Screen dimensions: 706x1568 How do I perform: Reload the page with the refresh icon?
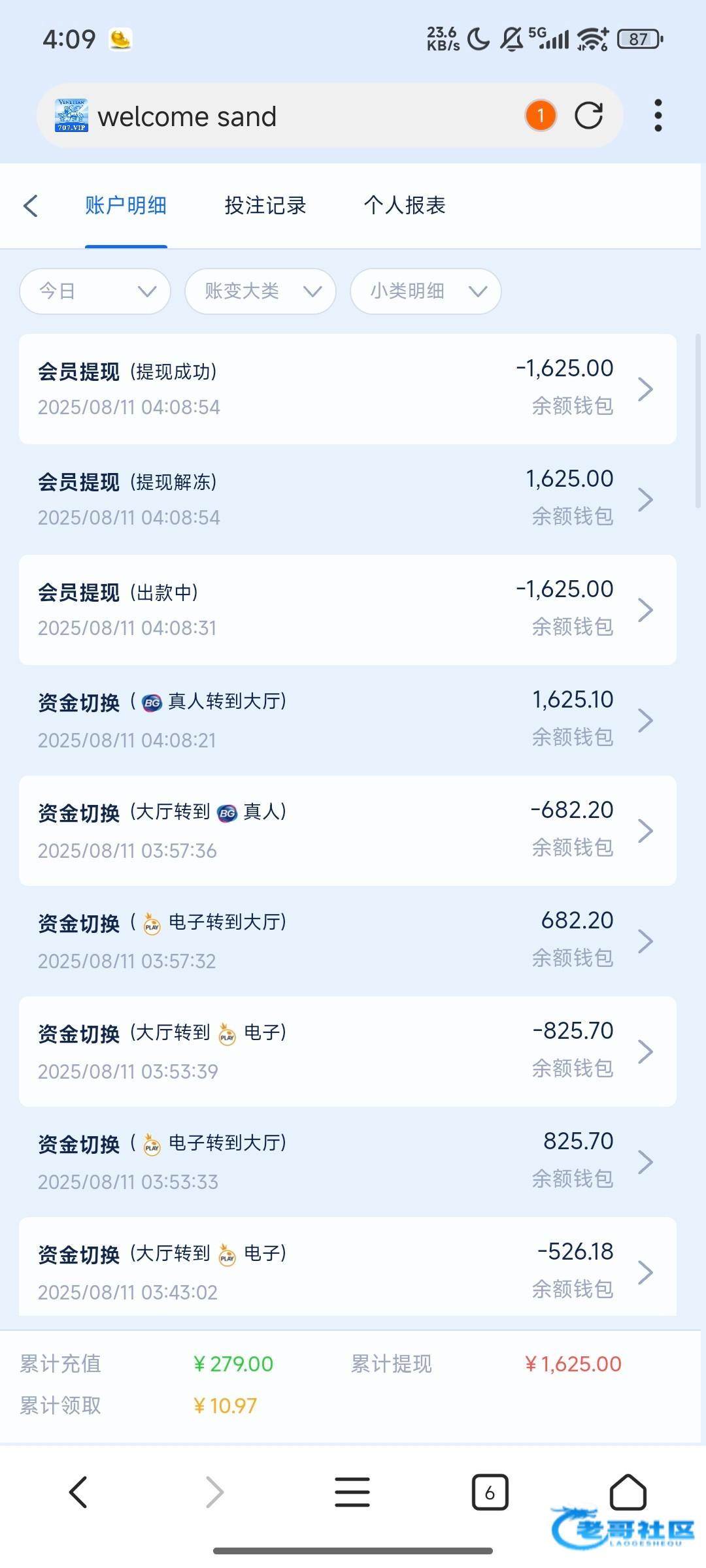(x=588, y=116)
